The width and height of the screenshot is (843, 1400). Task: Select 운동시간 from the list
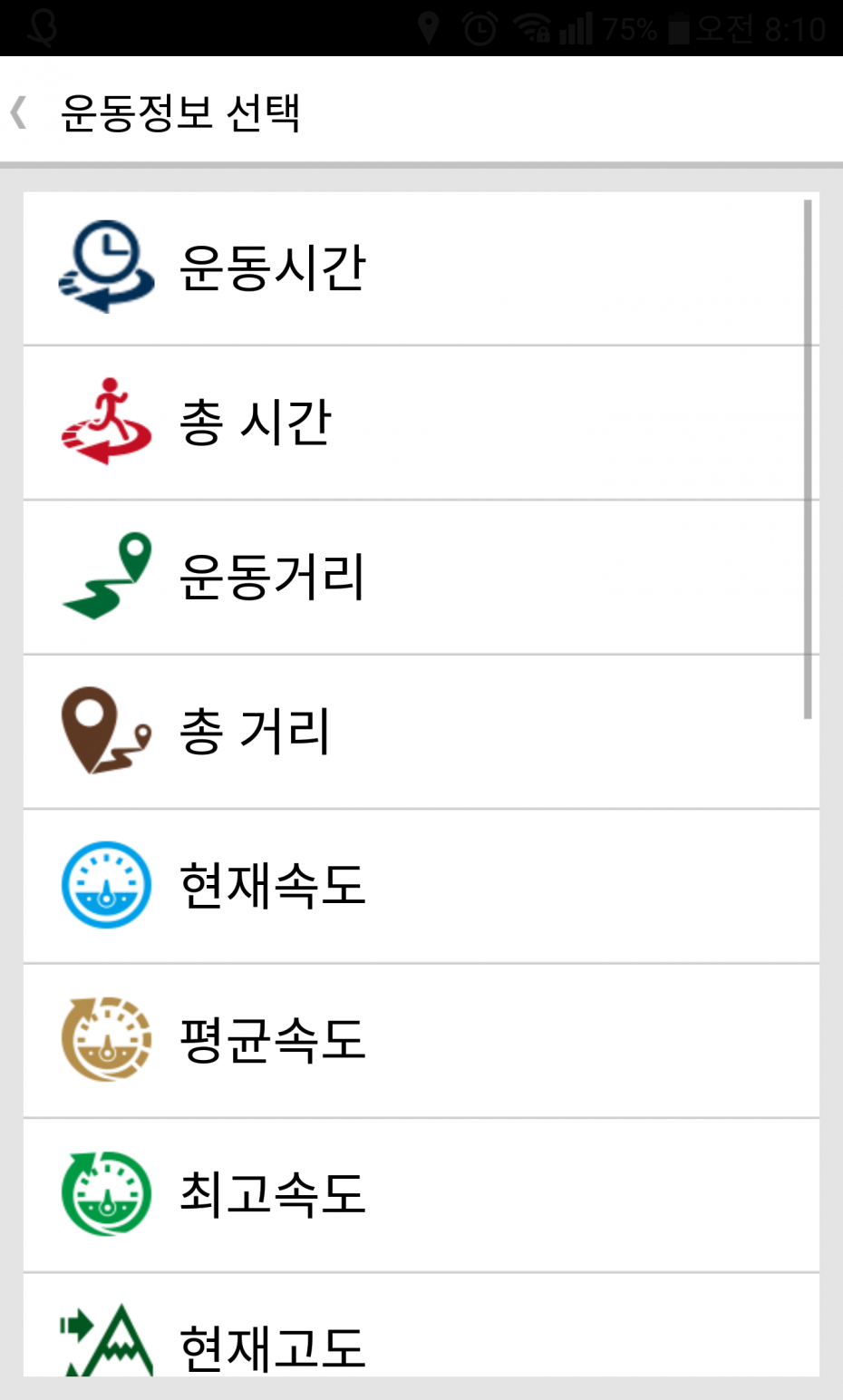click(421, 268)
